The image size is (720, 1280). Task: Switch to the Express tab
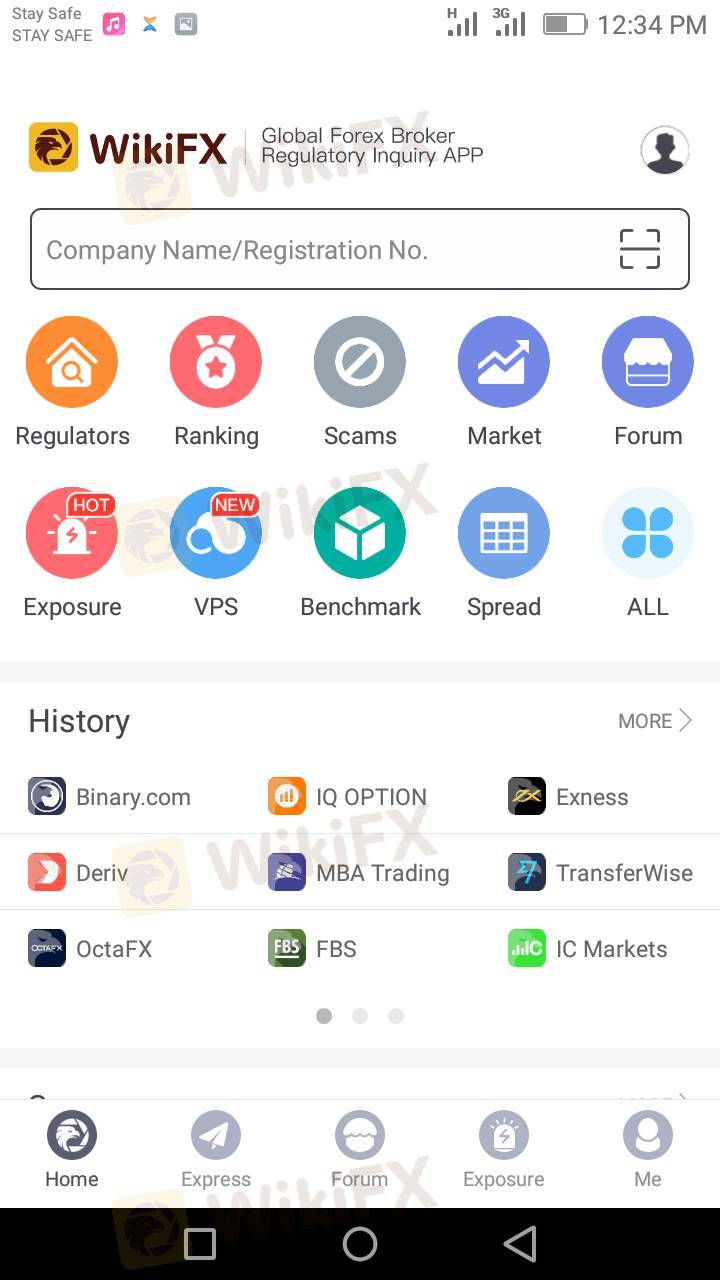216,1150
